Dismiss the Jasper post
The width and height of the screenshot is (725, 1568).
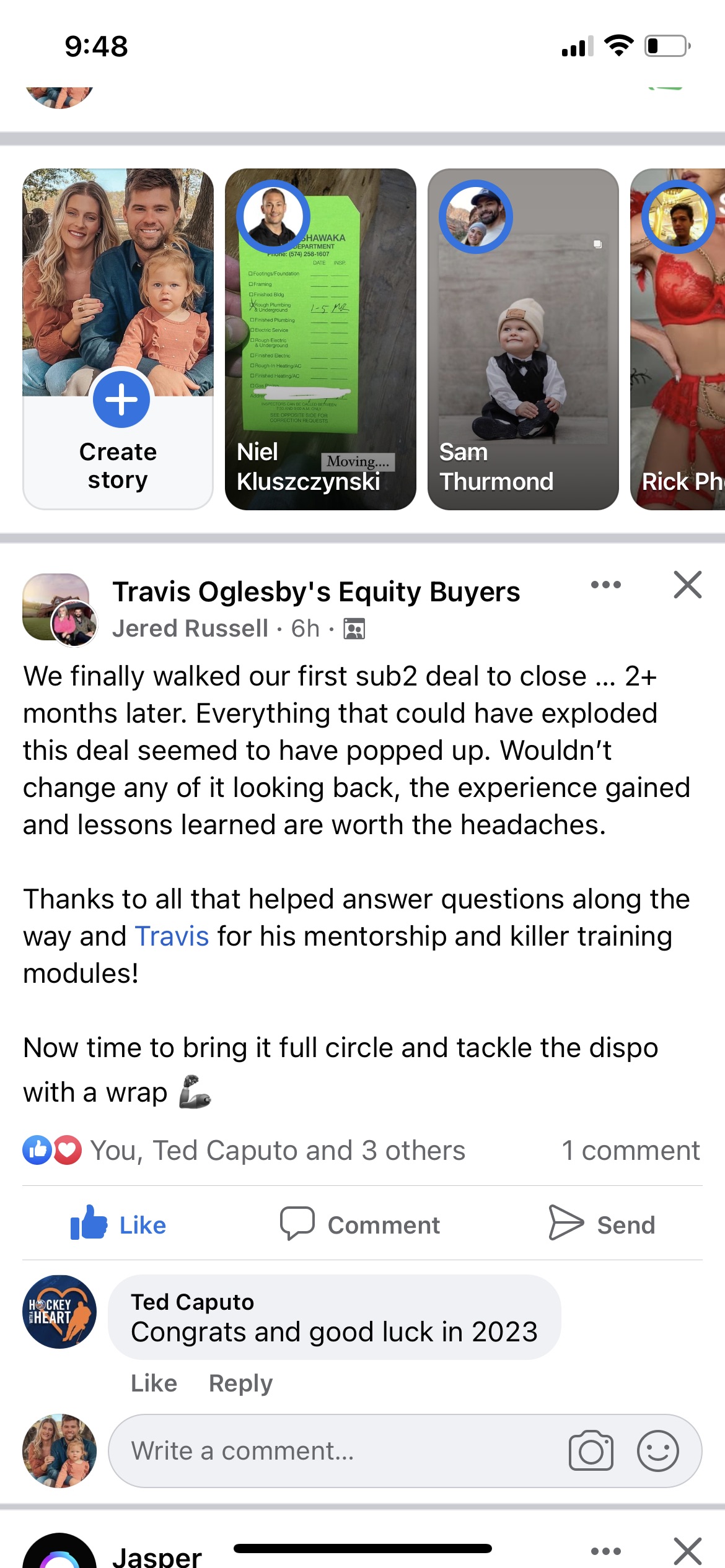[688, 1551]
